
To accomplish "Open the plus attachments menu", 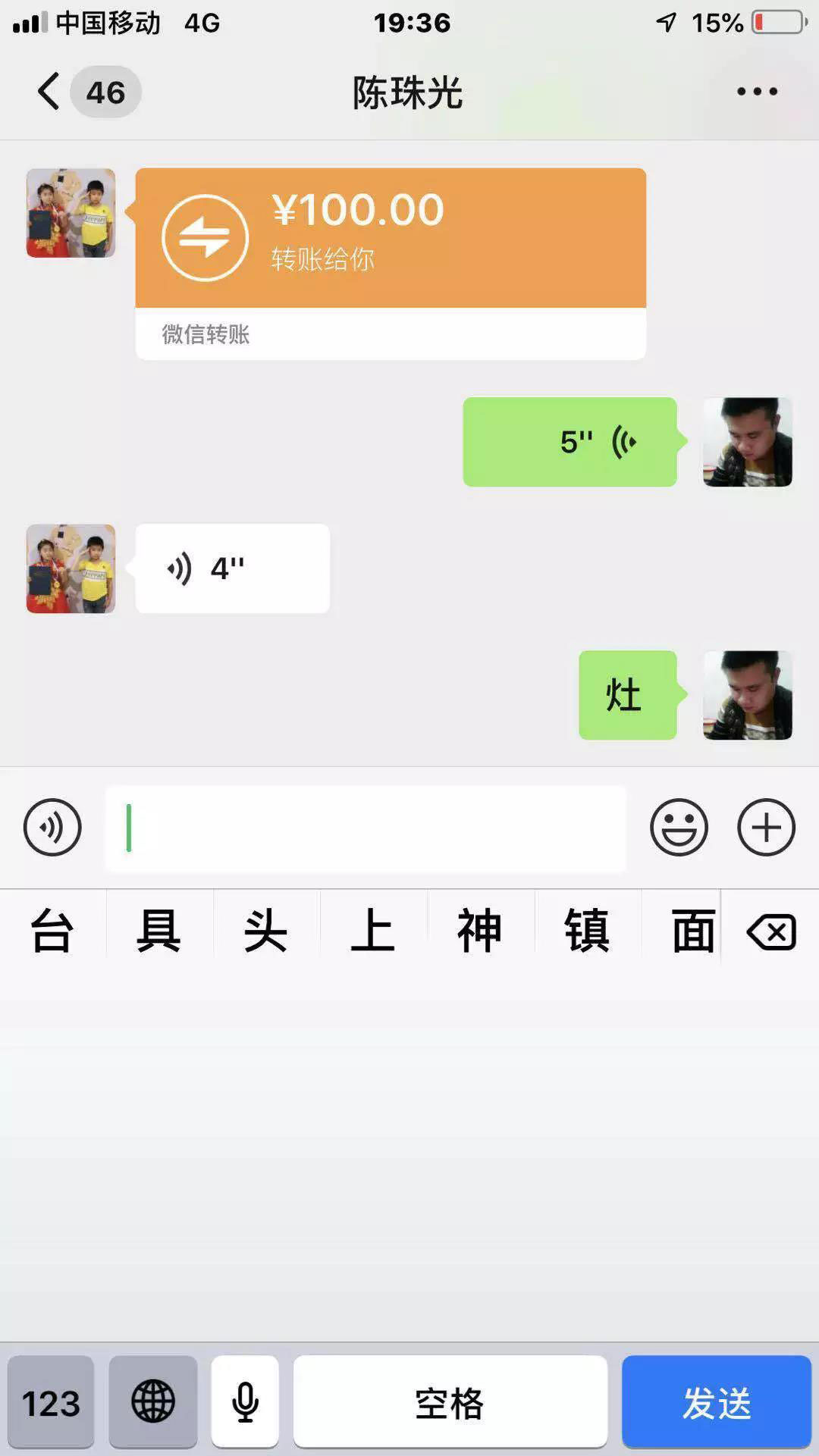I will coord(766,827).
